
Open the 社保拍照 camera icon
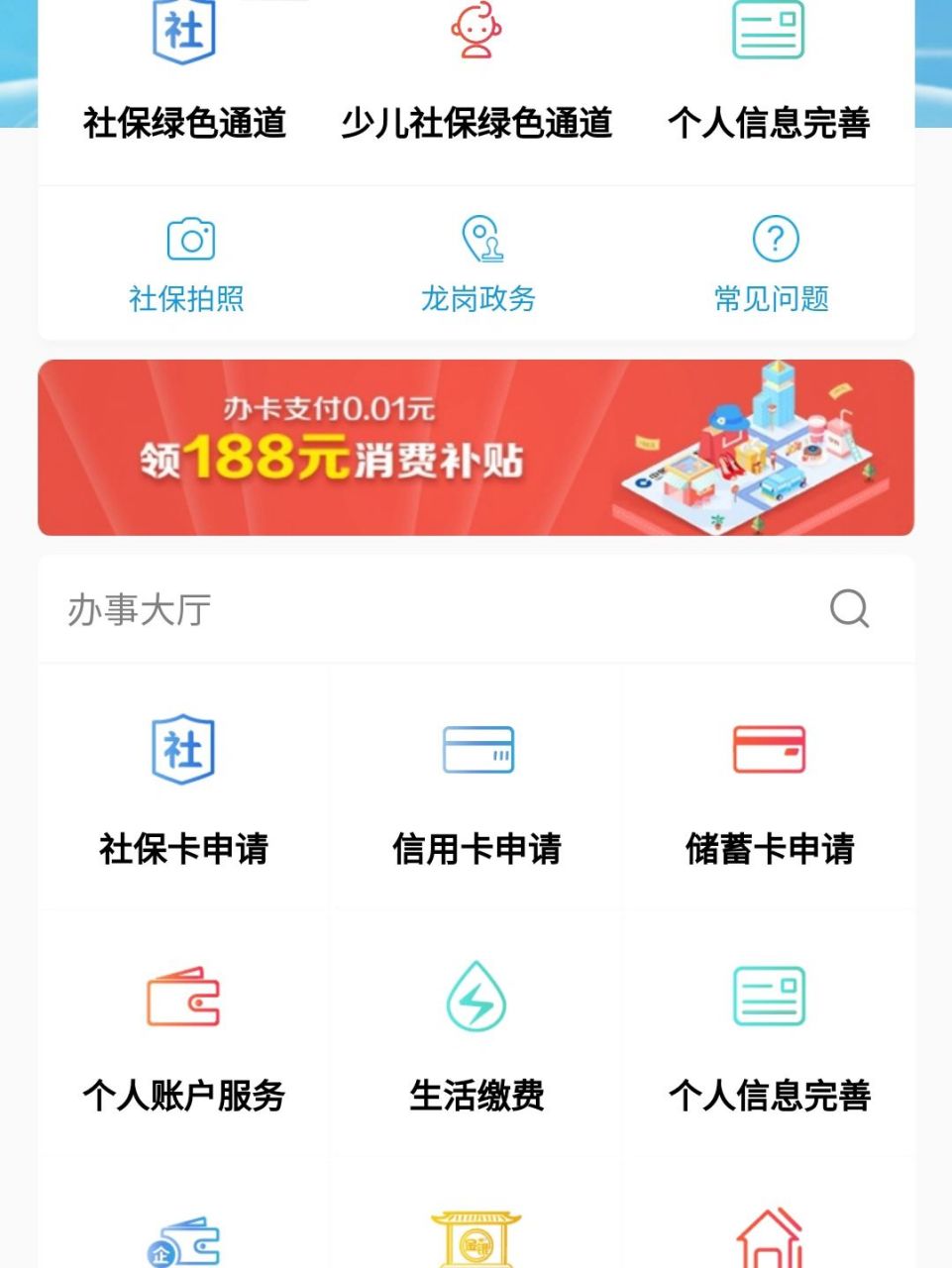[189, 238]
